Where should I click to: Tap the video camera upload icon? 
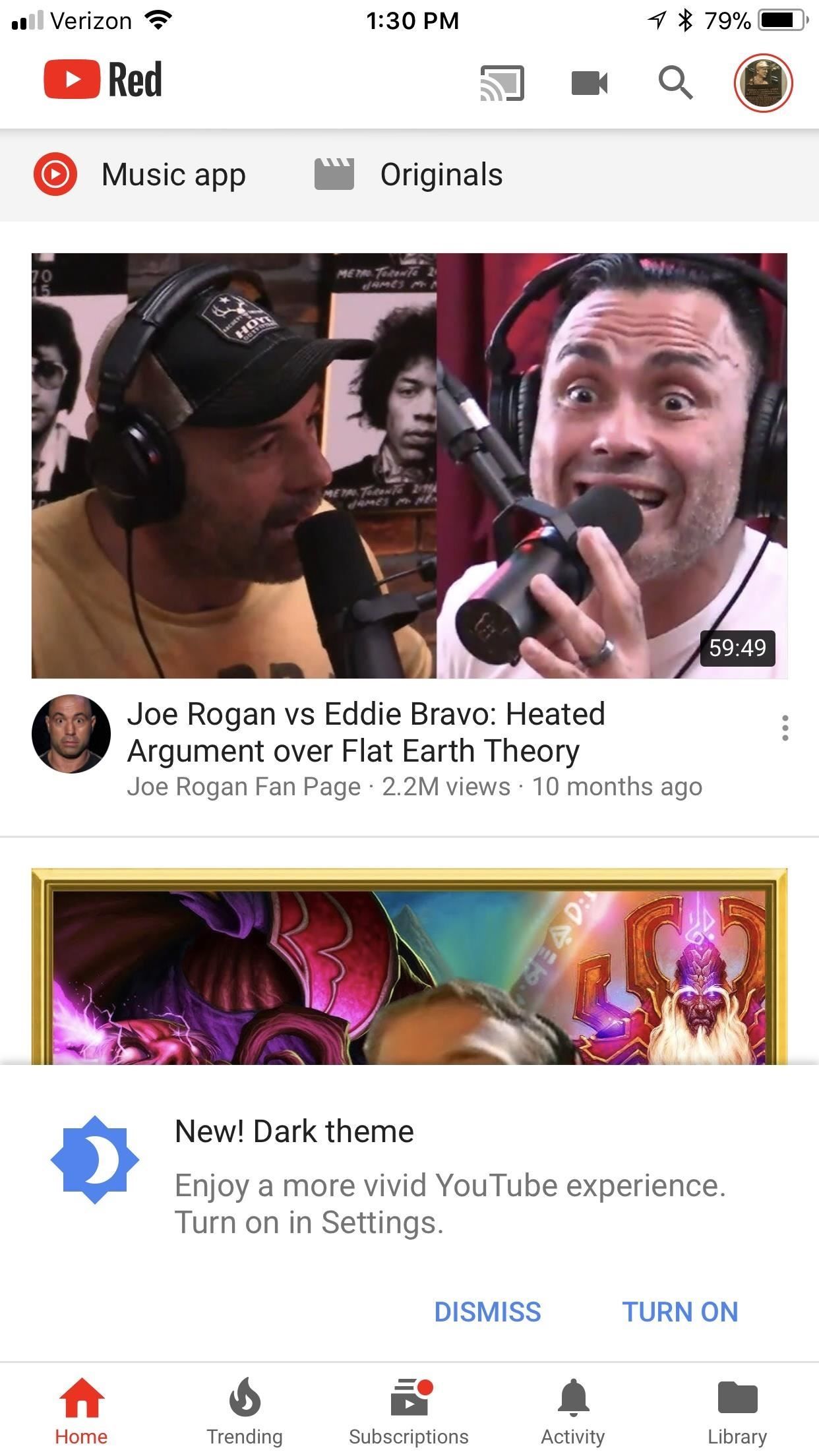[x=589, y=83]
